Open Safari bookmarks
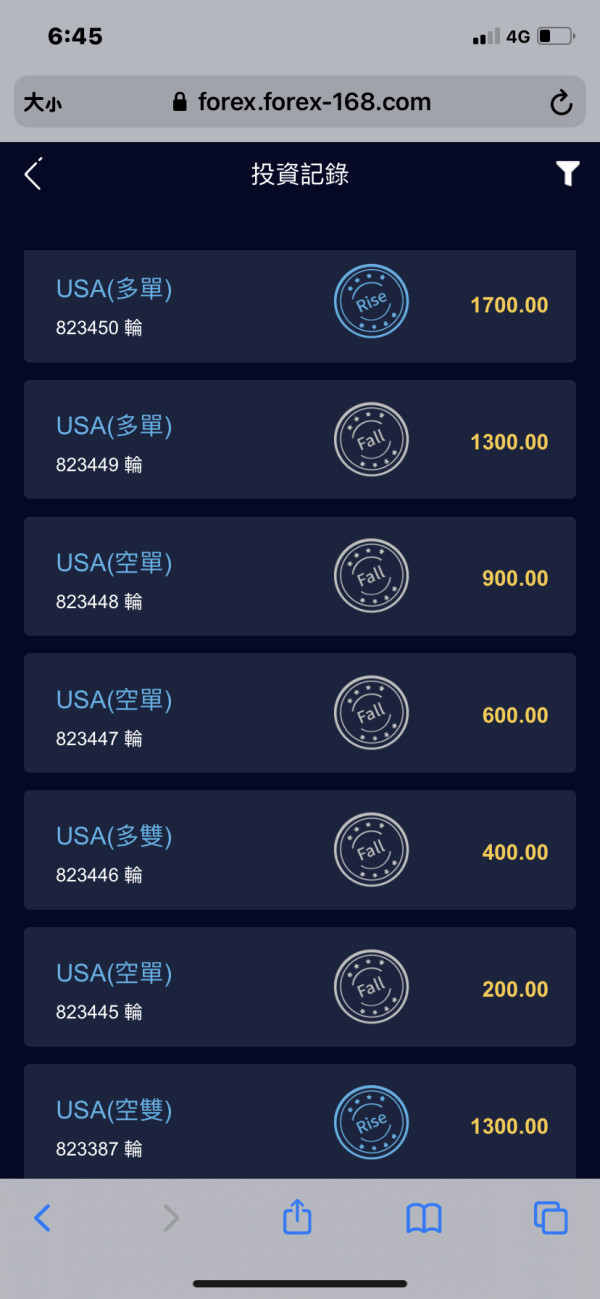This screenshot has width=600, height=1299. [424, 1218]
